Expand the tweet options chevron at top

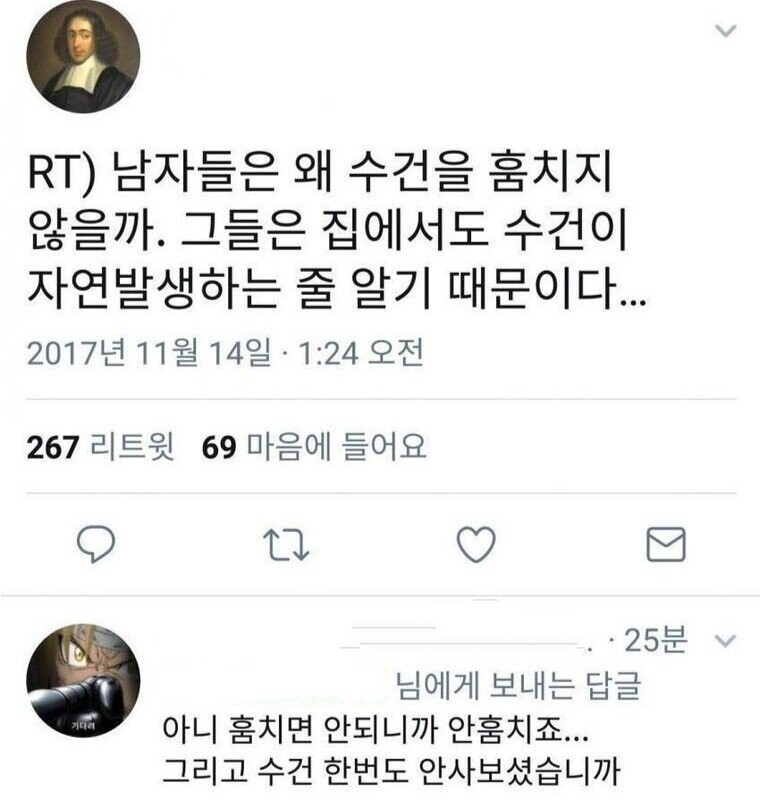(725, 32)
